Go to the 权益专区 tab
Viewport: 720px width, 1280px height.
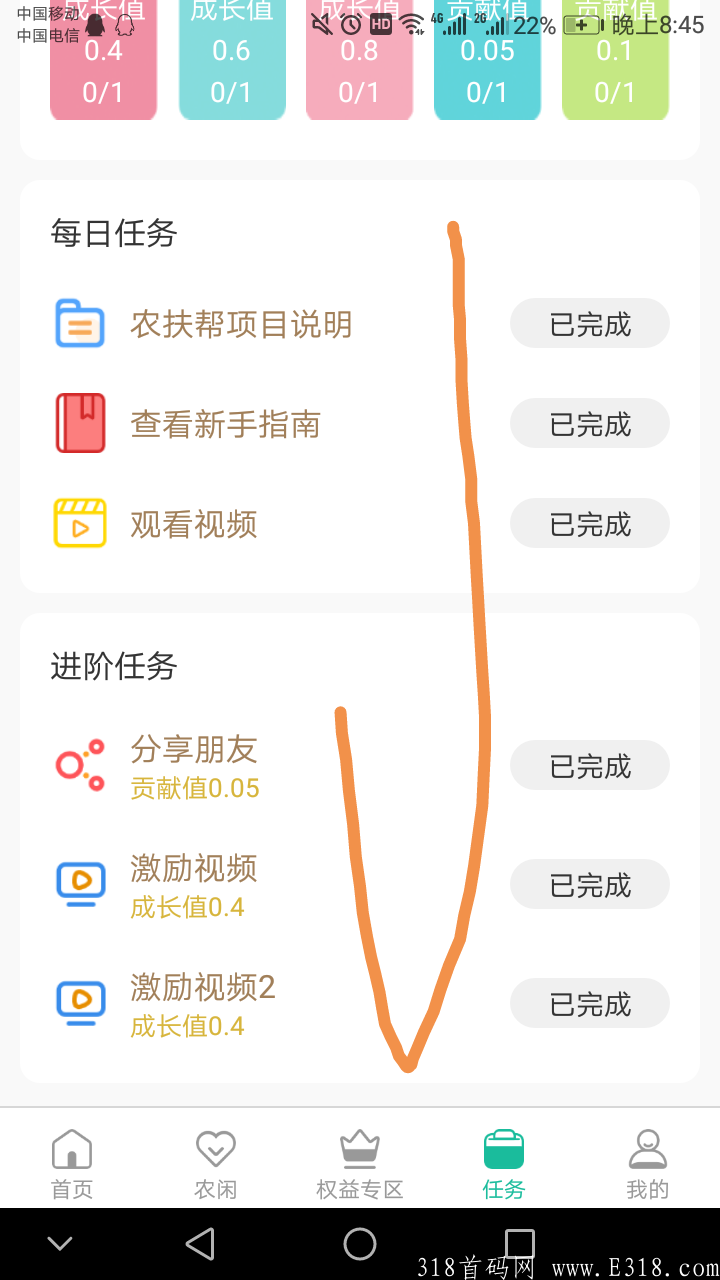360,1164
